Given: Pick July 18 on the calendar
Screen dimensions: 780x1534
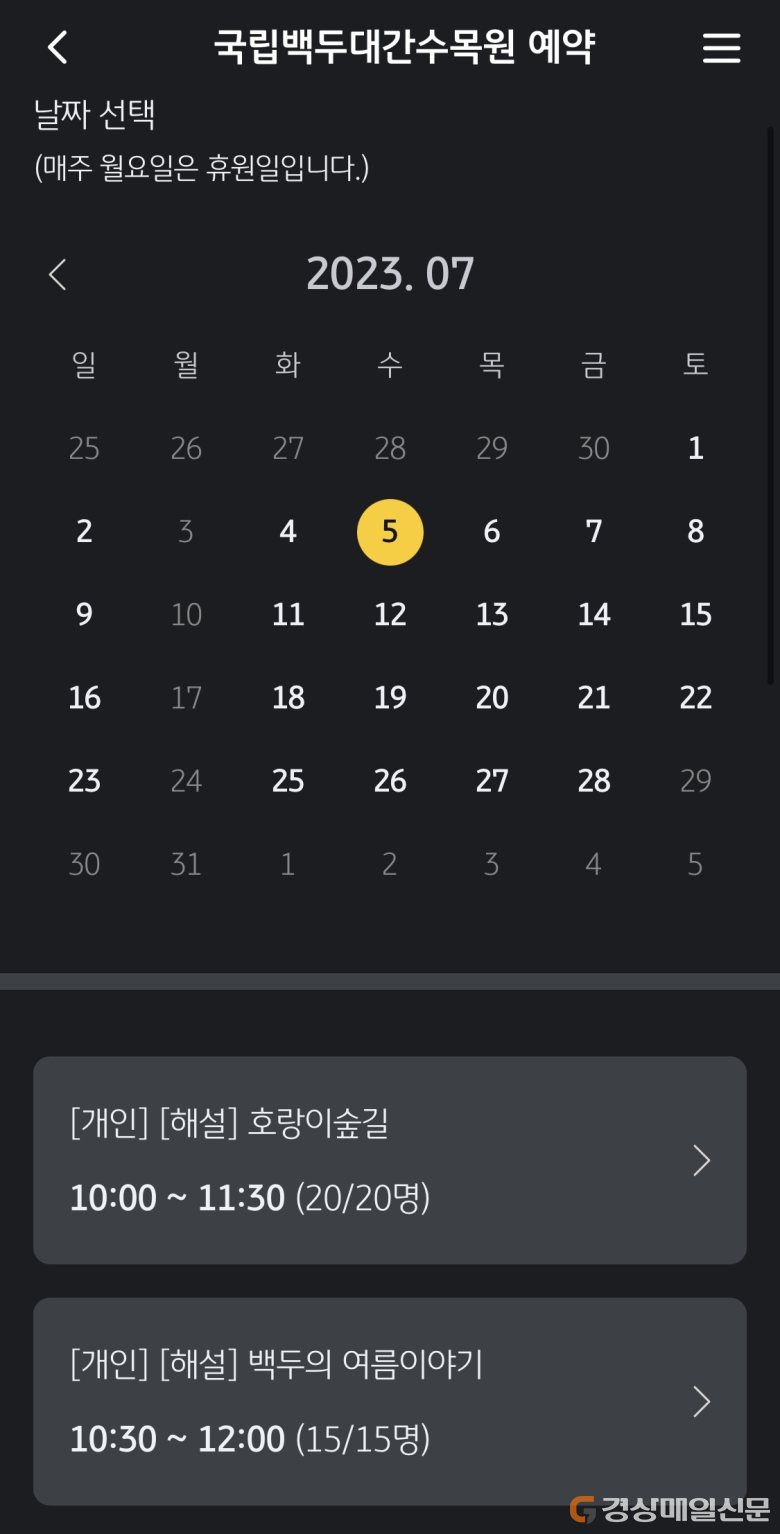Looking at the screenshot, I should point(288,697).
